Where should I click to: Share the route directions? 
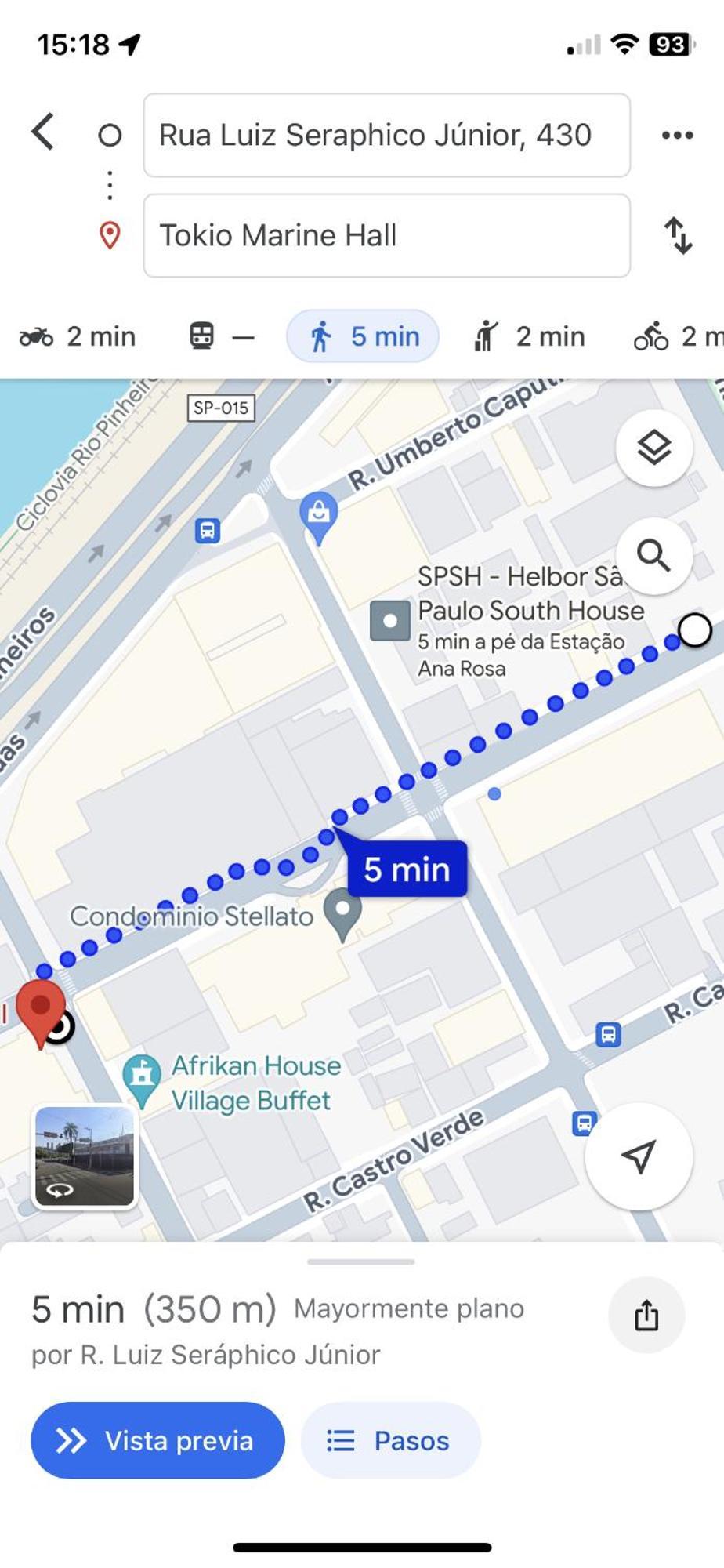(x=646, y=1315)
